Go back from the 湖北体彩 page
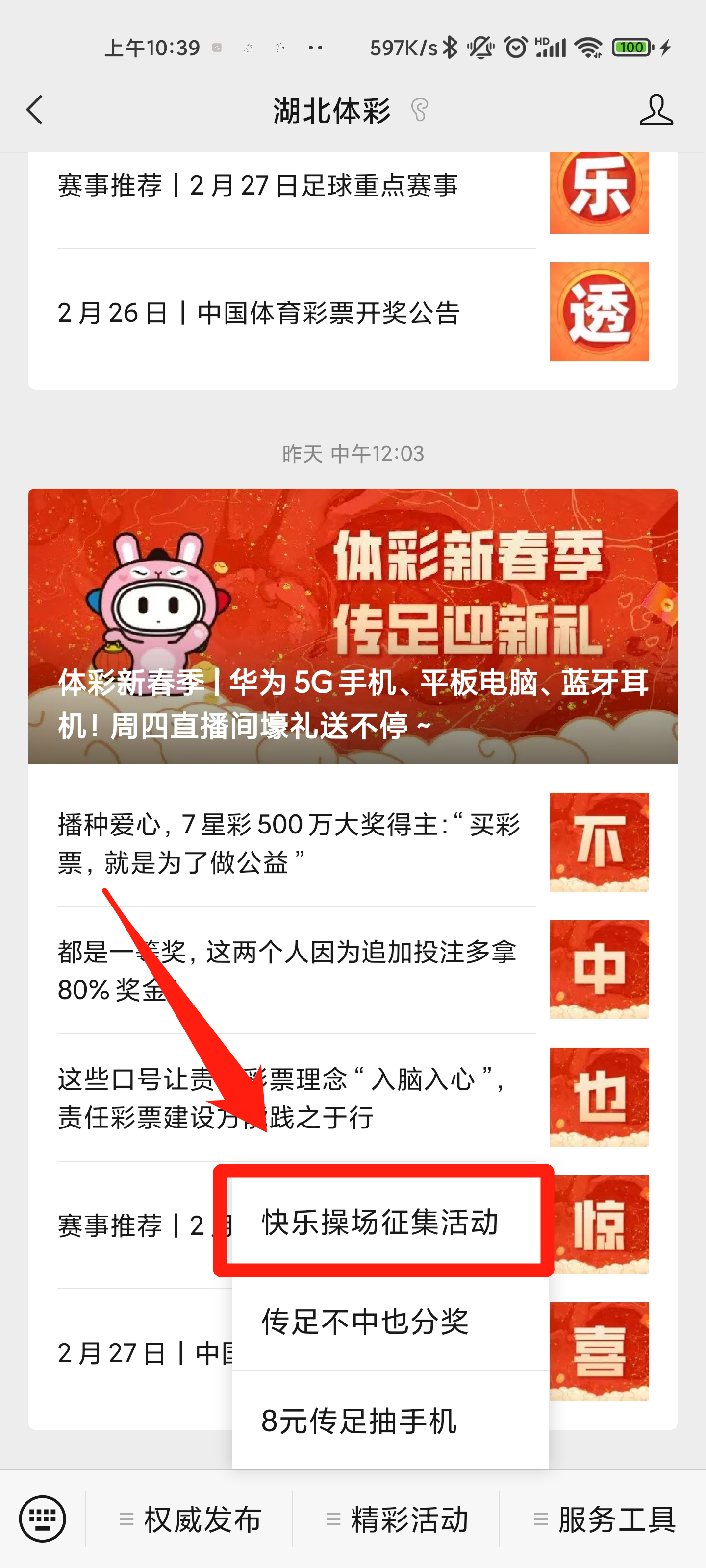 point(35,110)
